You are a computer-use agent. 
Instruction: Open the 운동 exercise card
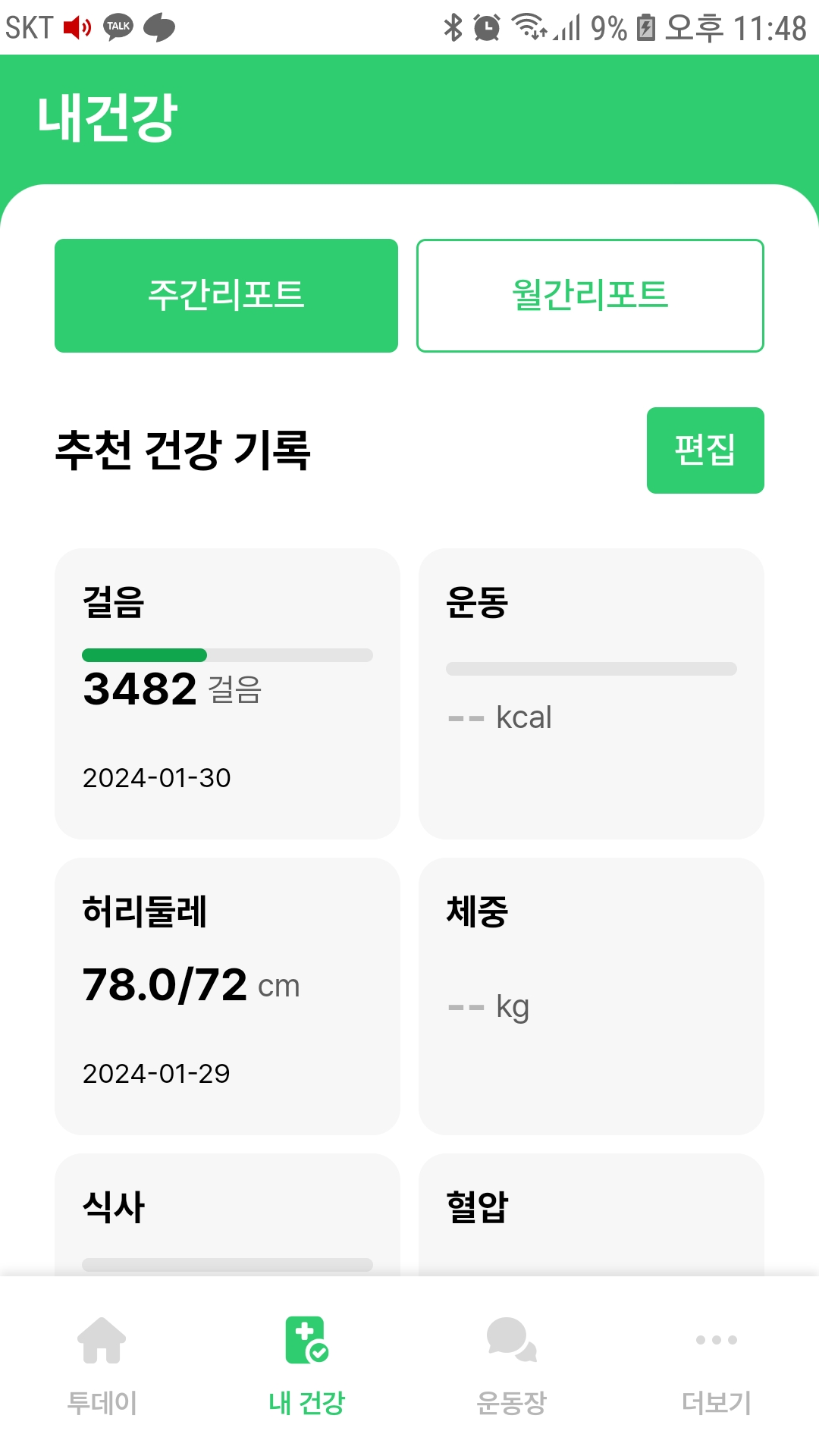[591, 693]
